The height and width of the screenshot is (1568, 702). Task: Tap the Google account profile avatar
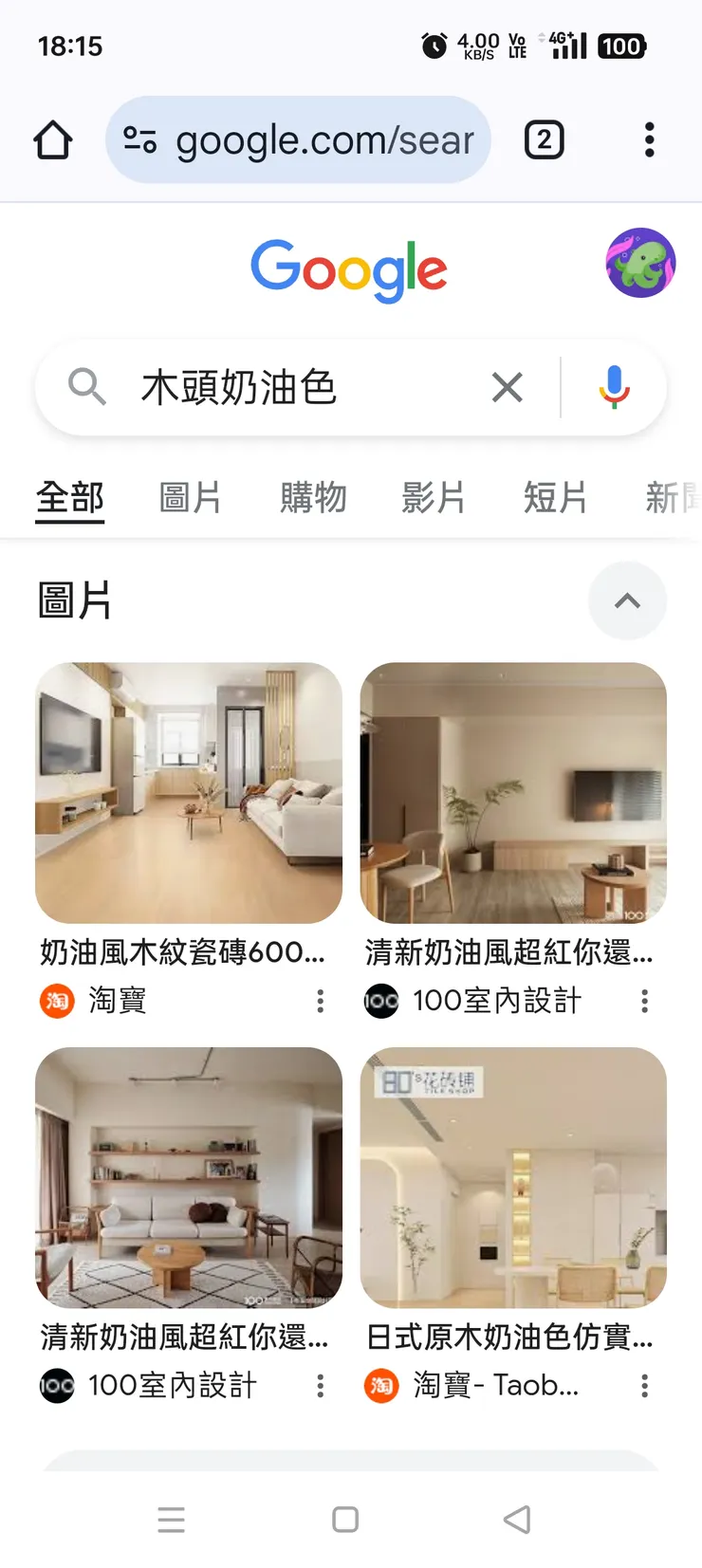click(640, 264)
